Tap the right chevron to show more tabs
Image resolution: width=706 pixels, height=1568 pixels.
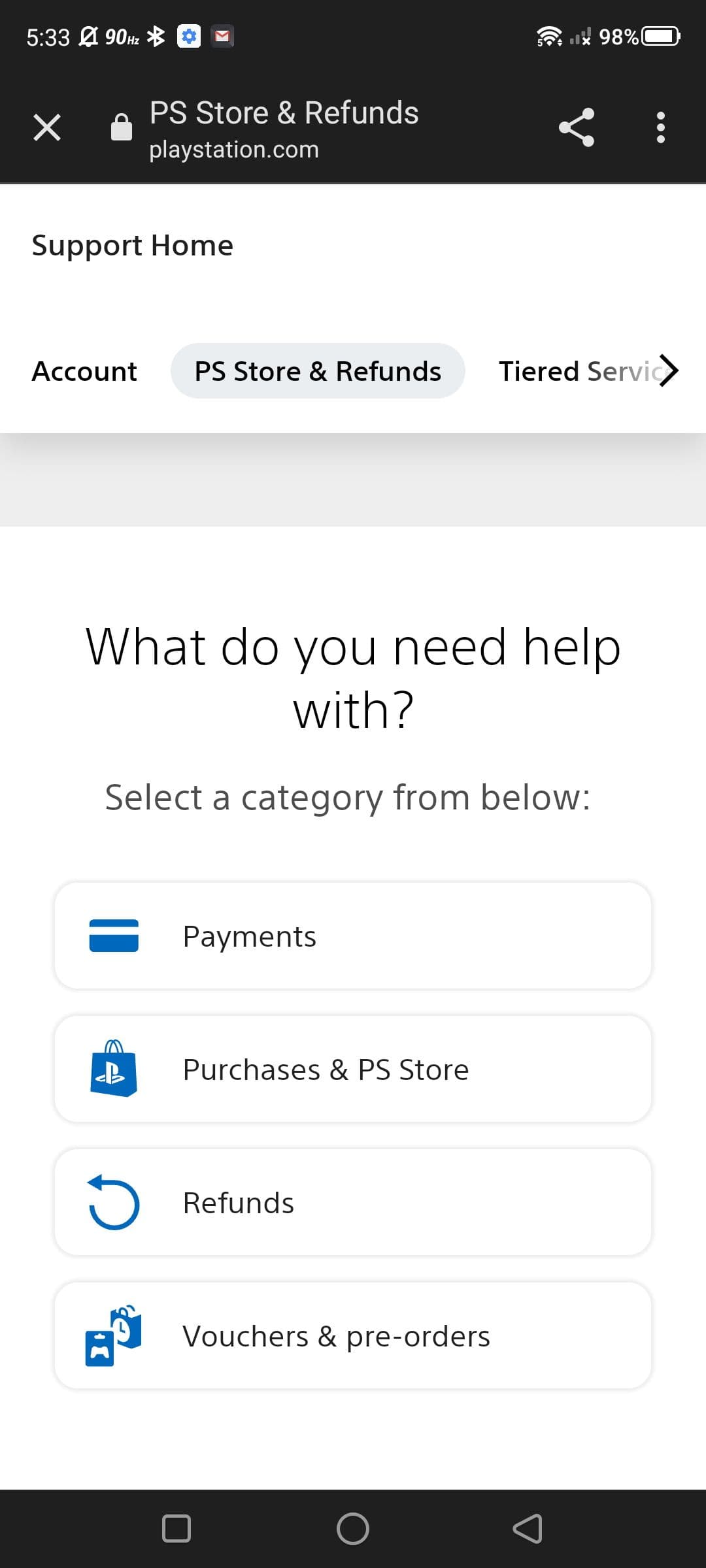[x=669, y=371]
